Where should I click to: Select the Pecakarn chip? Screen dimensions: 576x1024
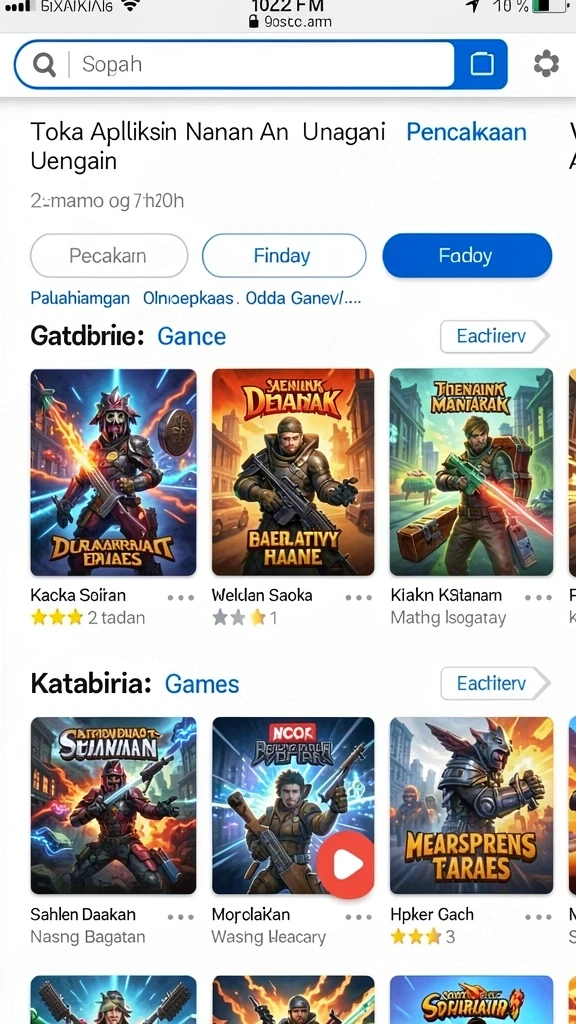pyautogui.click(x=109, y=255)
